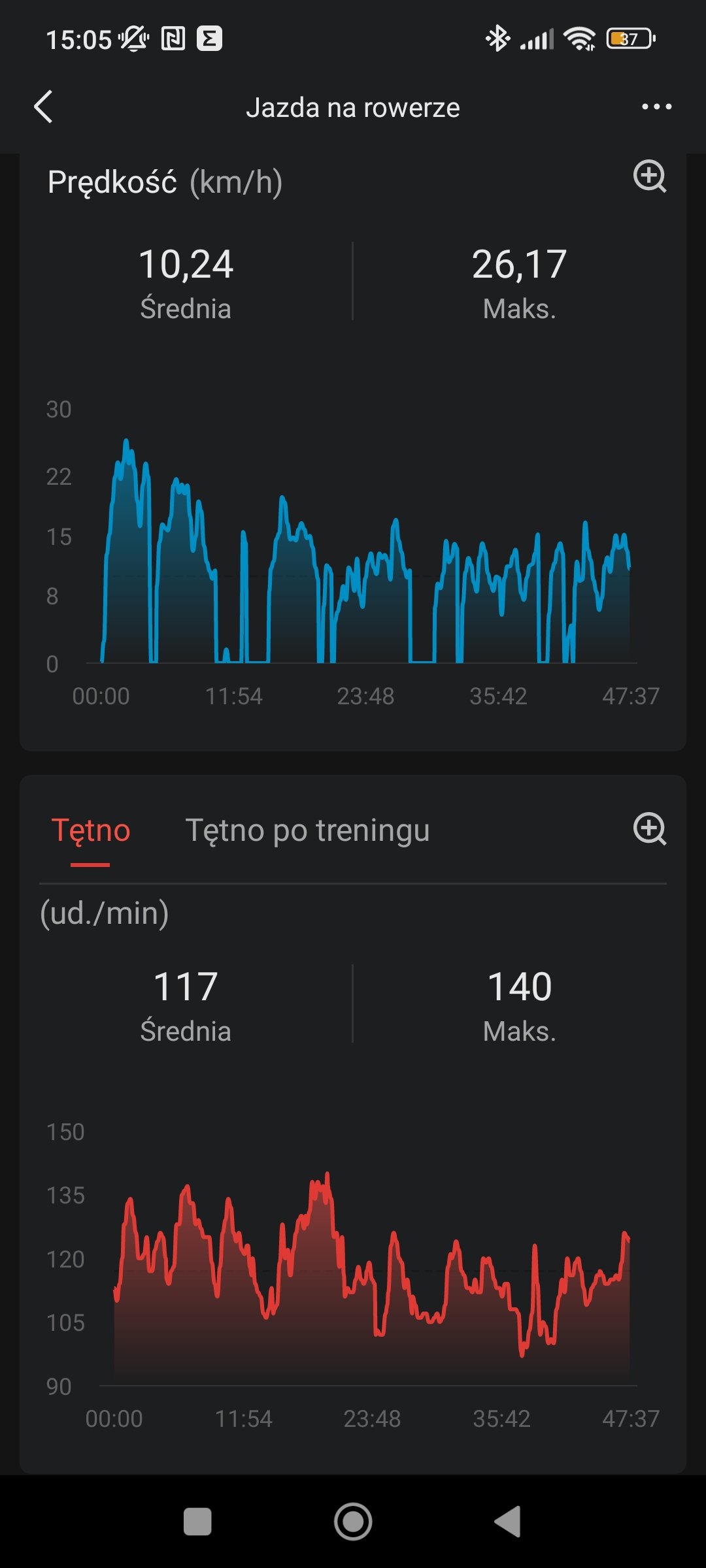706x1568 pixels.
Task: Tap the system back triangle button
Action: pos(508,1522)
